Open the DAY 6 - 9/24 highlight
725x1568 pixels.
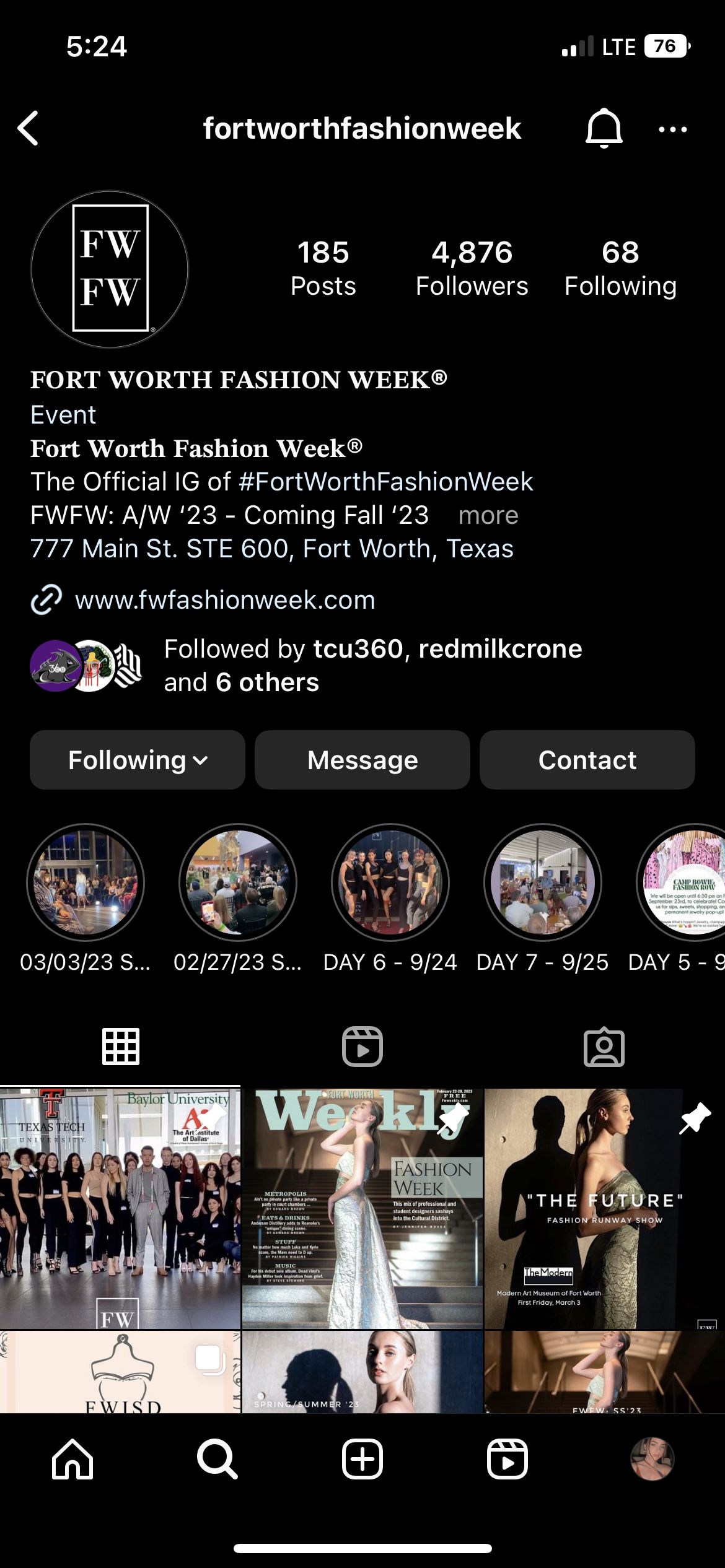(x=390, y=882)
